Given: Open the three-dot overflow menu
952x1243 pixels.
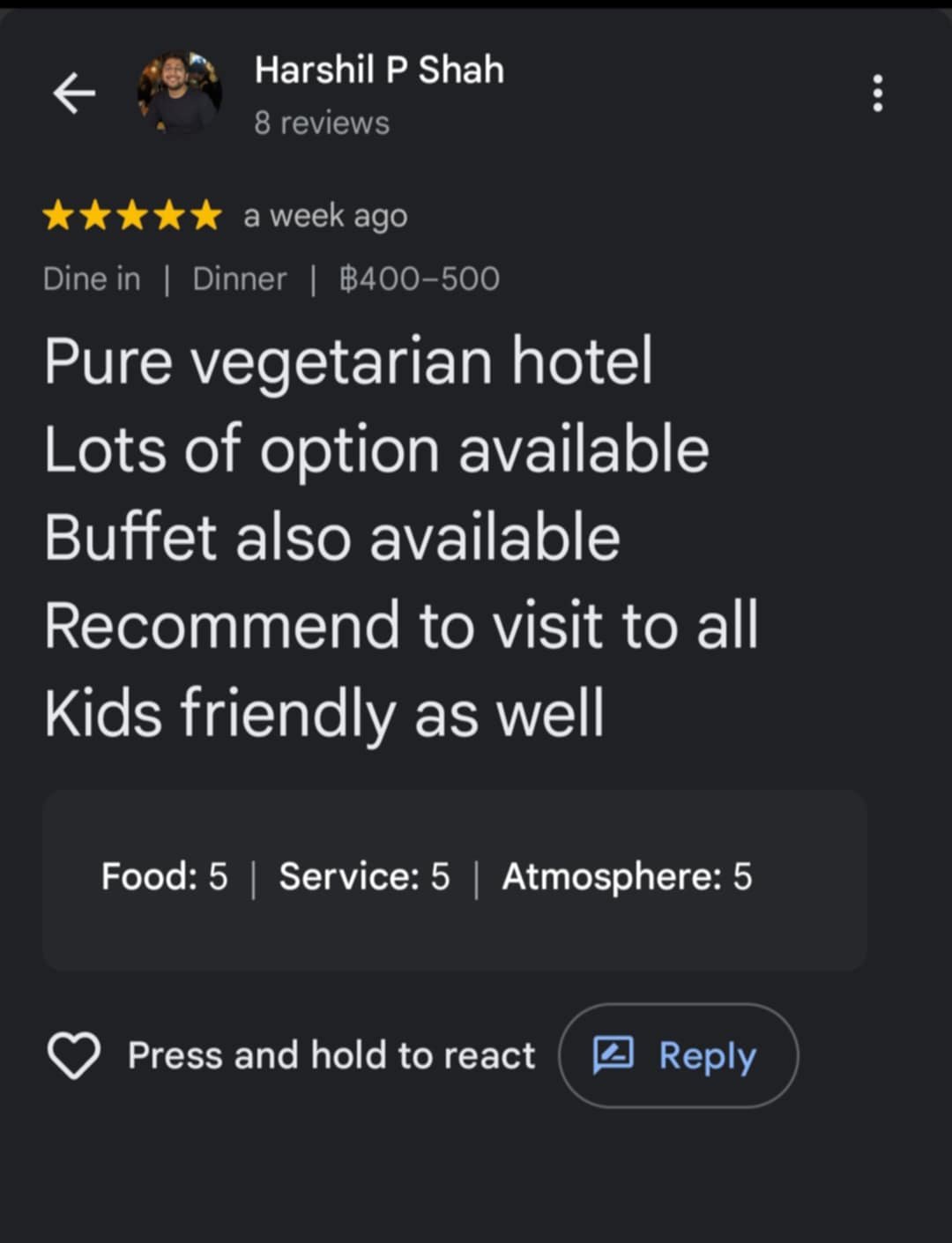Looking at the screenshot, I should point(876,93).
